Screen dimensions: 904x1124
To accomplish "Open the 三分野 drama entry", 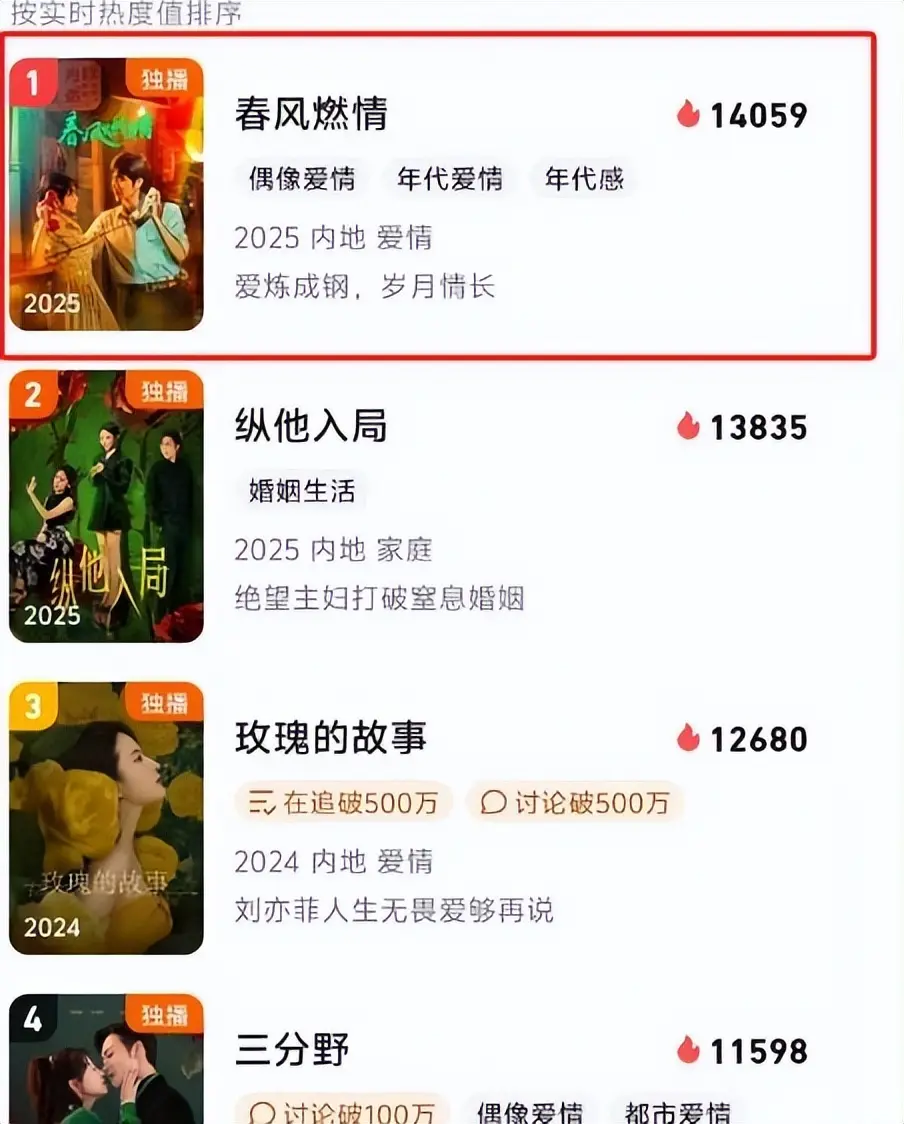I will [292, 1050].
